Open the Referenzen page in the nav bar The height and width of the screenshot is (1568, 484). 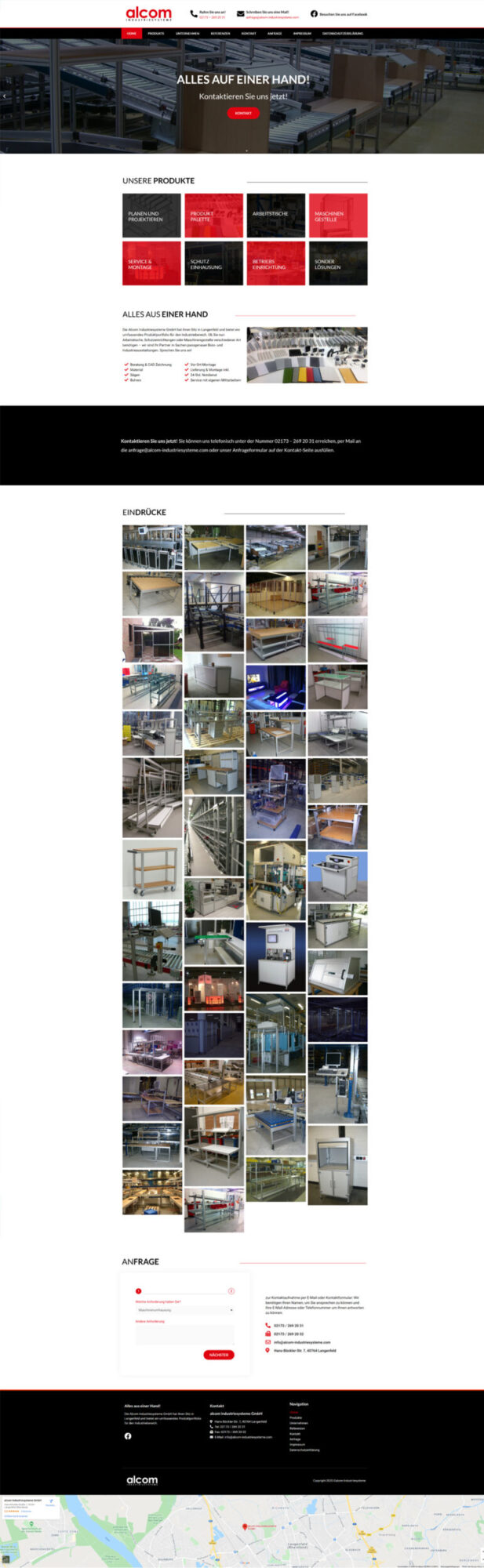tap(220, 34)
